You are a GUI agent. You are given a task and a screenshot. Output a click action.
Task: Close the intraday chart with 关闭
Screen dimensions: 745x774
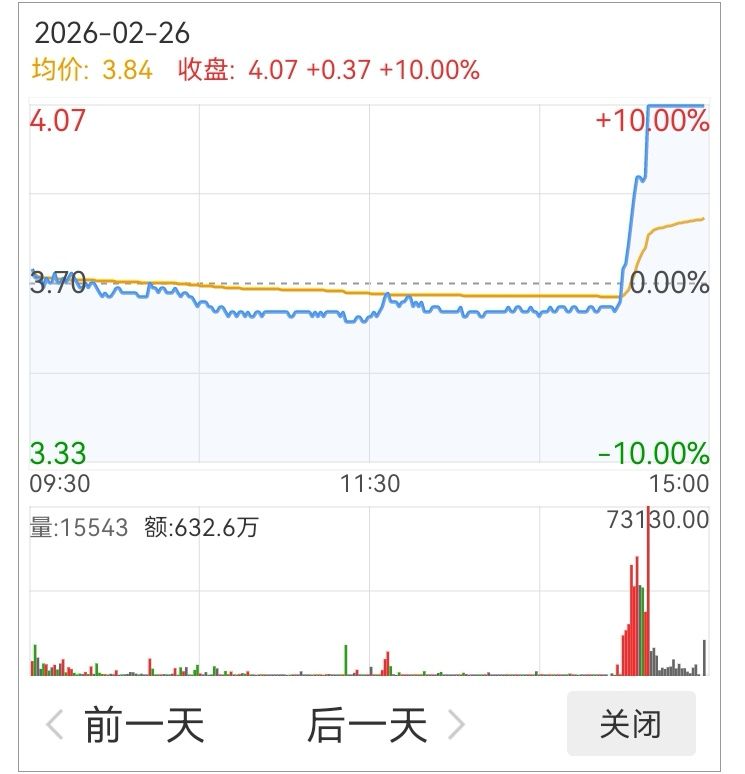click(631, 724)
